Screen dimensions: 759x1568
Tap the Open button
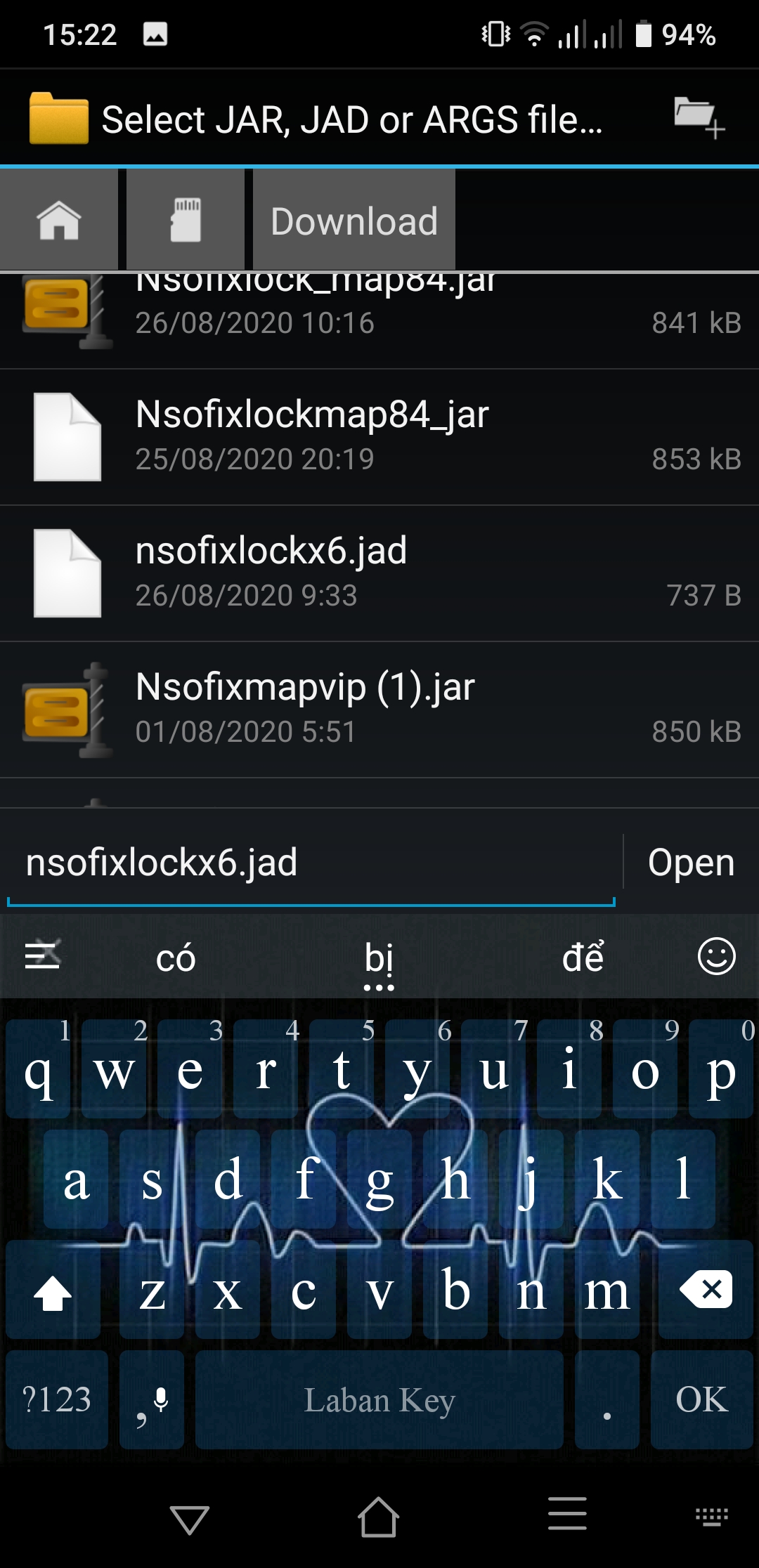[x=692, y=862]
